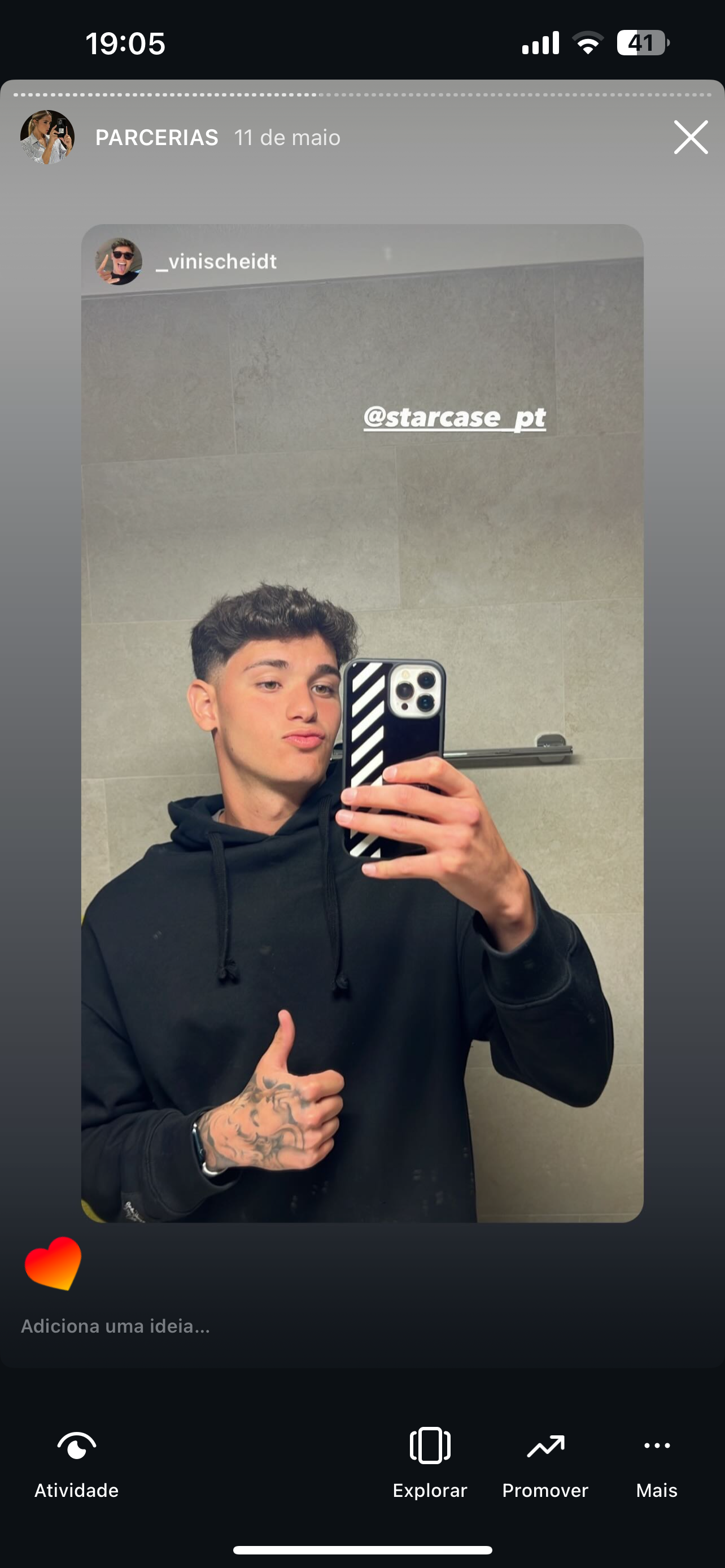This screenshot has width=725, height=1568.
Task: Open the Atividade viewers panel
Action: point(77,1462)
